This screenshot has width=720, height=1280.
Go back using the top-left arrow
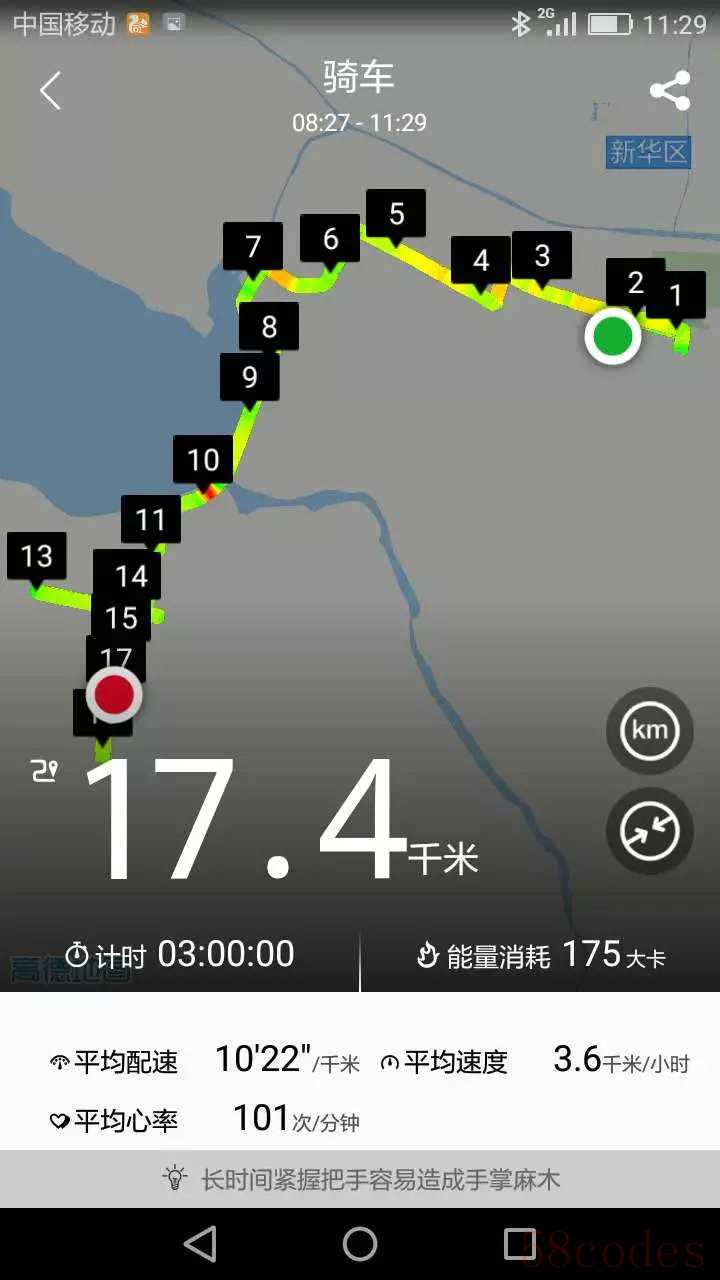point(50,91)
